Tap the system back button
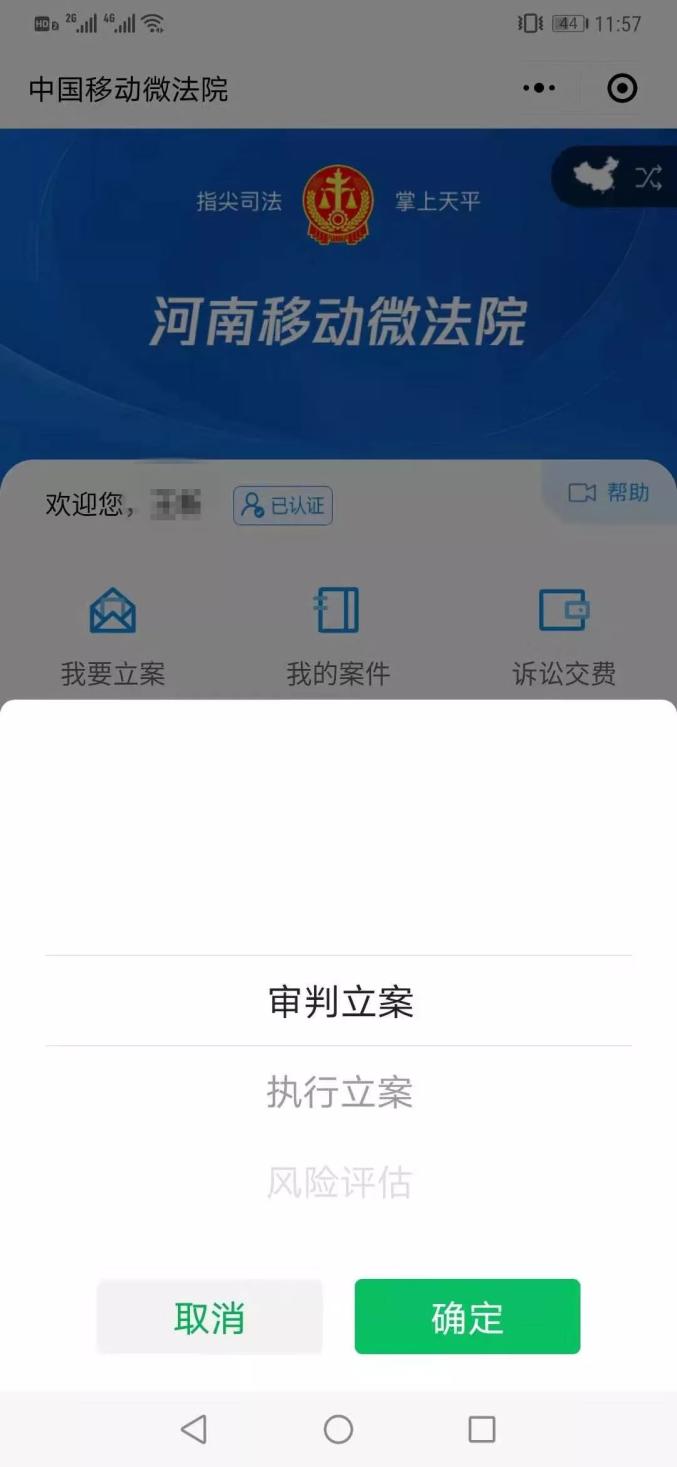This screenshot has height=1467, width=677. (x=194, y=1429)
